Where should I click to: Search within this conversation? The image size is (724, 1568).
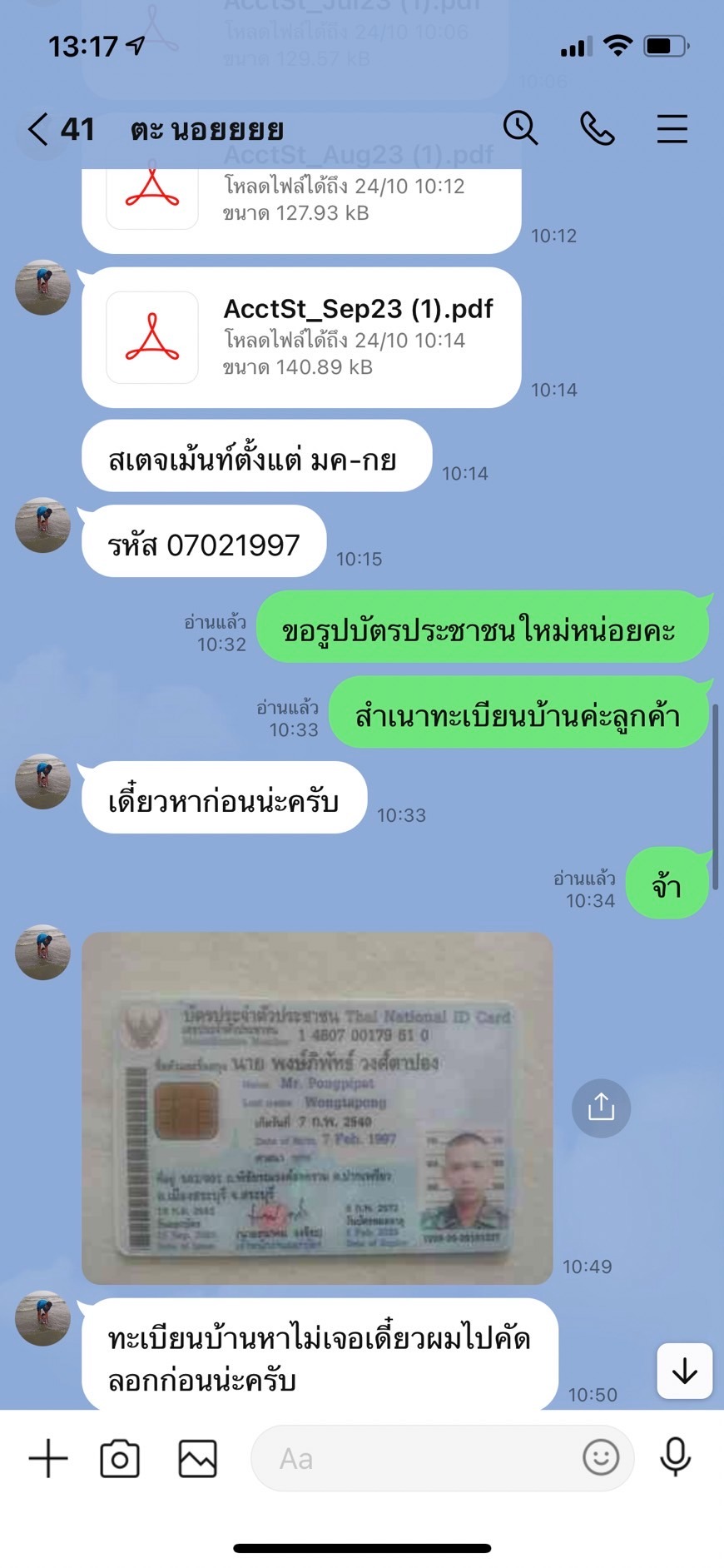[521, 128]
